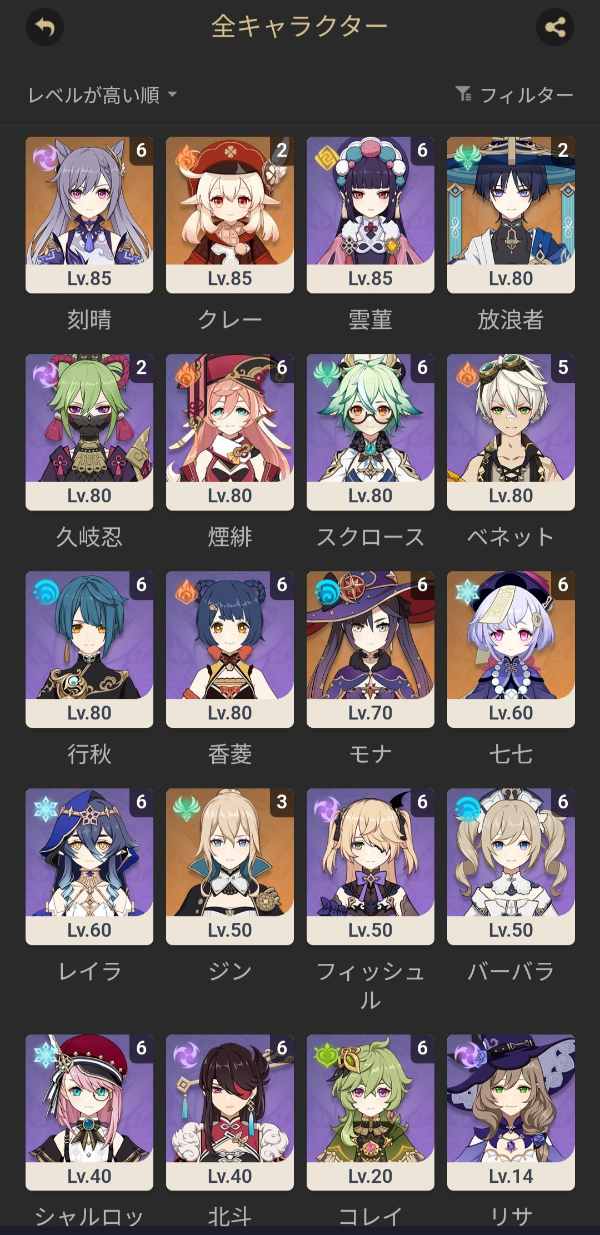View モナ character details
Image resolution: width=600 pixels, height=1235 pixels.
click(x=370, y=649)
